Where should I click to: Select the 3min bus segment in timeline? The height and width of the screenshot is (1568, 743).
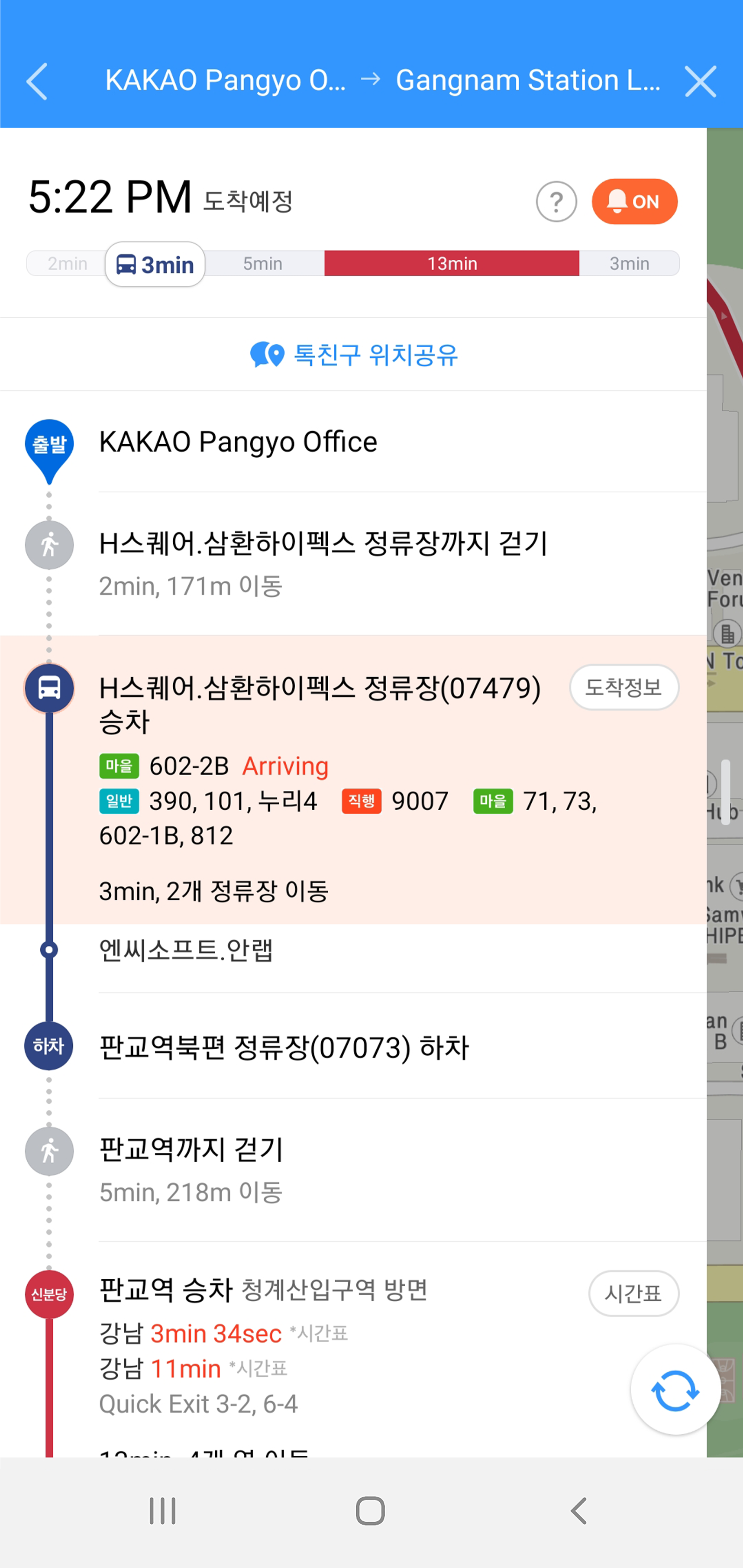coord(155,265)
